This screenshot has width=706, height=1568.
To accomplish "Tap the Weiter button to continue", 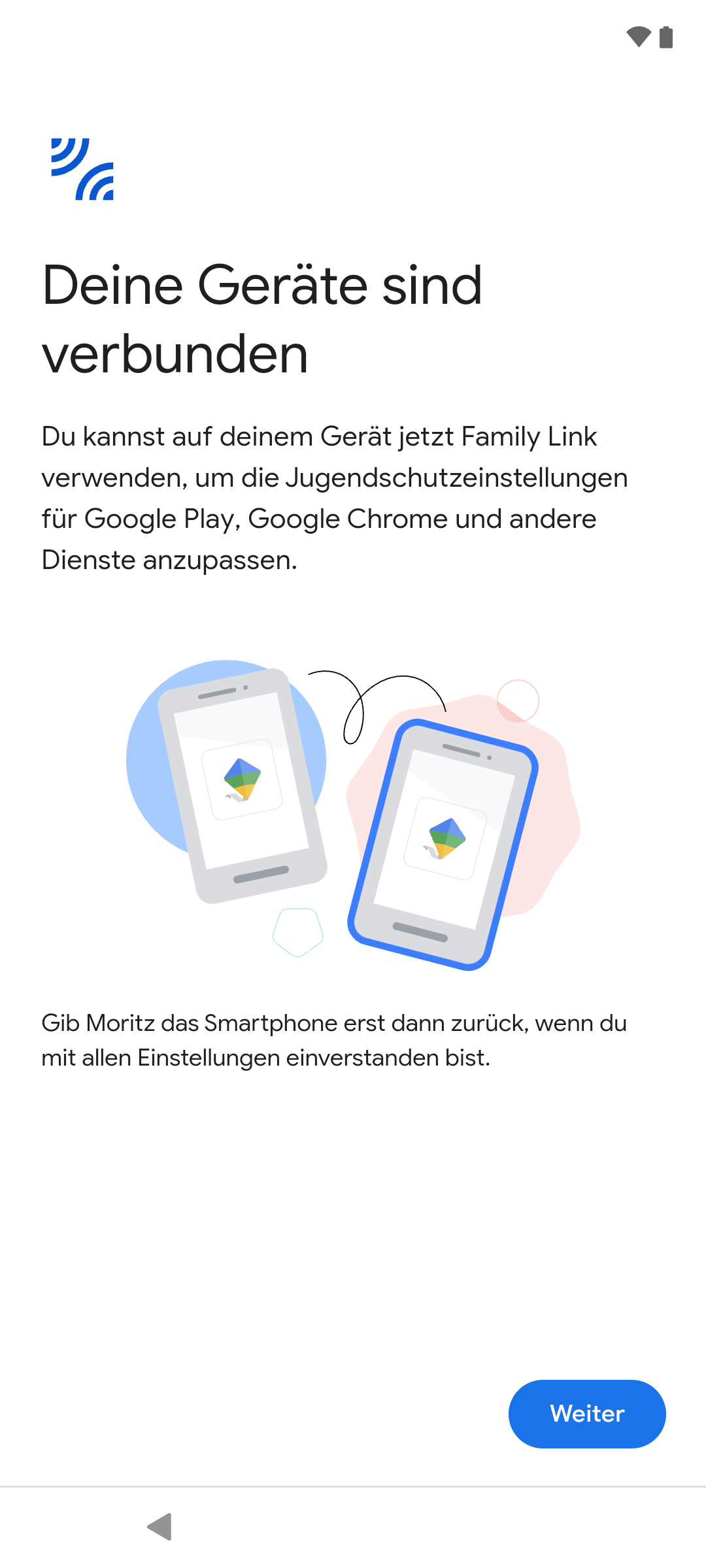I will 586,1414.
